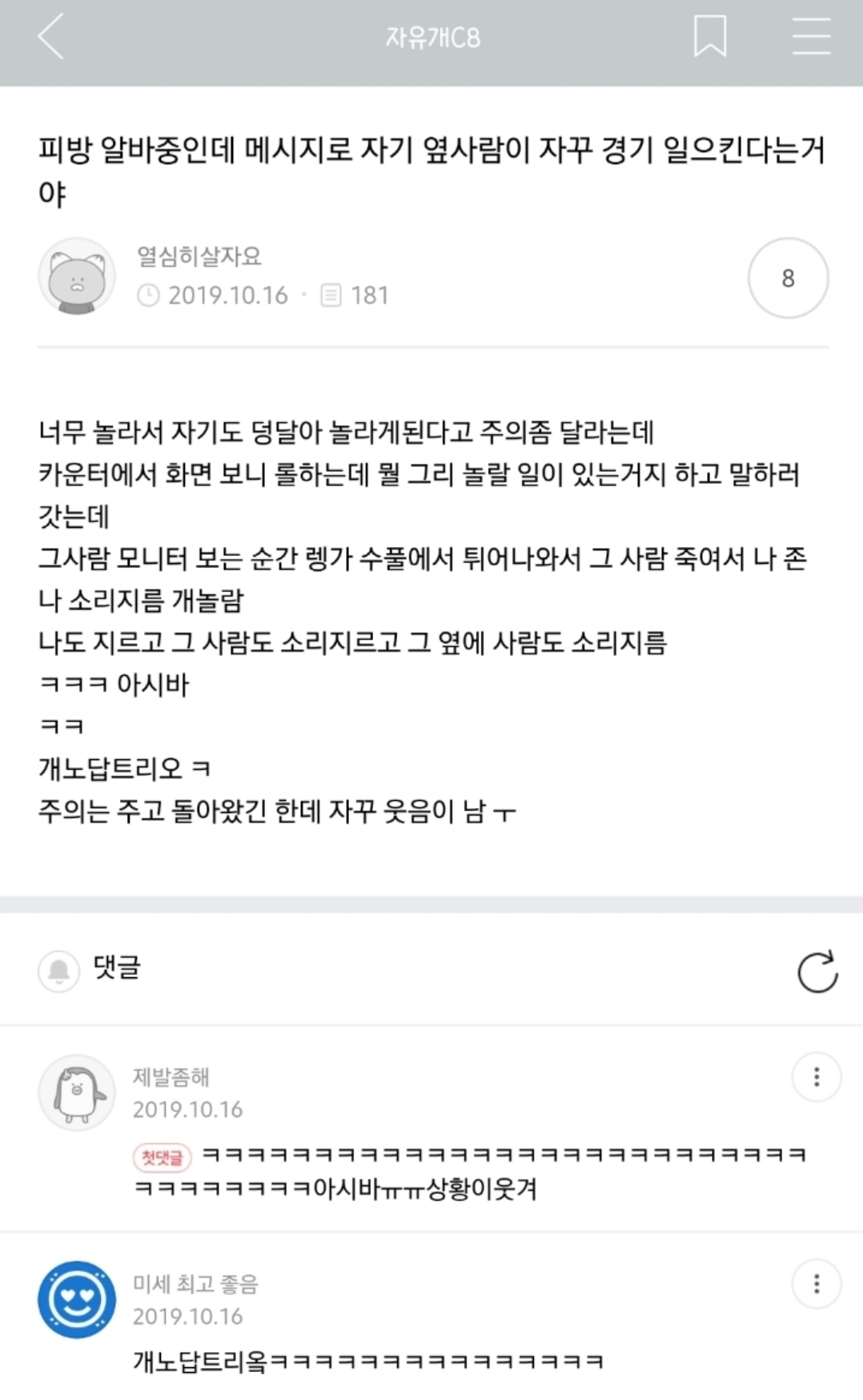
Task: Open author 열심히살자요's profile picture
Action: [x=77, y=276]
